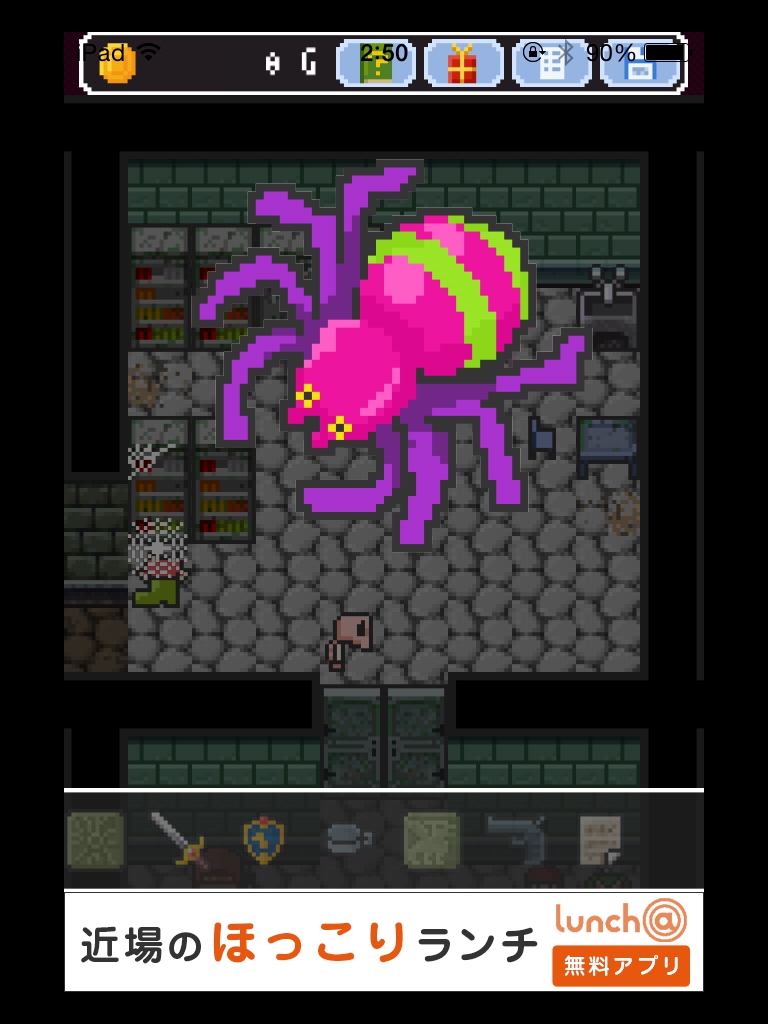Select the sword in the inventory bar

tap(177, 838)
